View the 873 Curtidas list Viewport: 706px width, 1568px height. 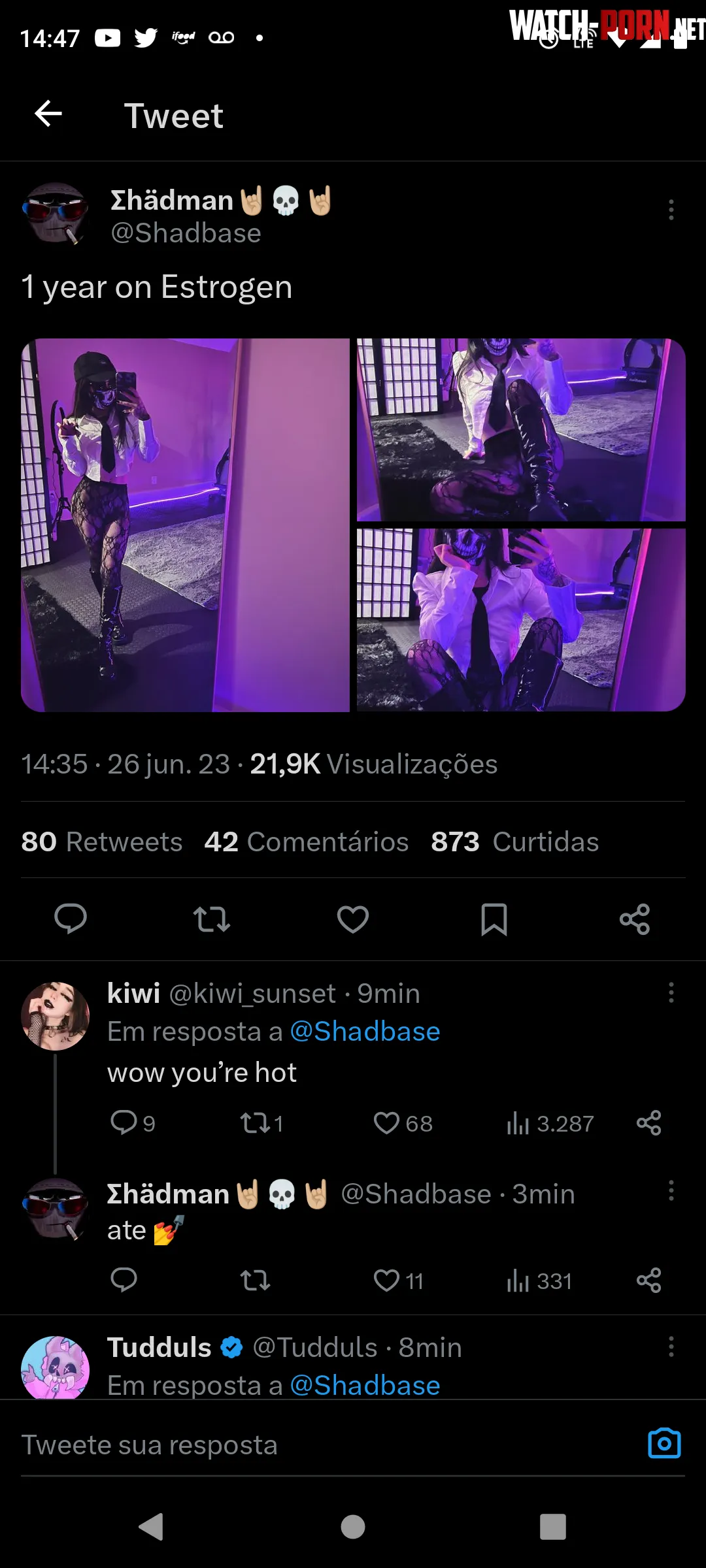[514, 841]
